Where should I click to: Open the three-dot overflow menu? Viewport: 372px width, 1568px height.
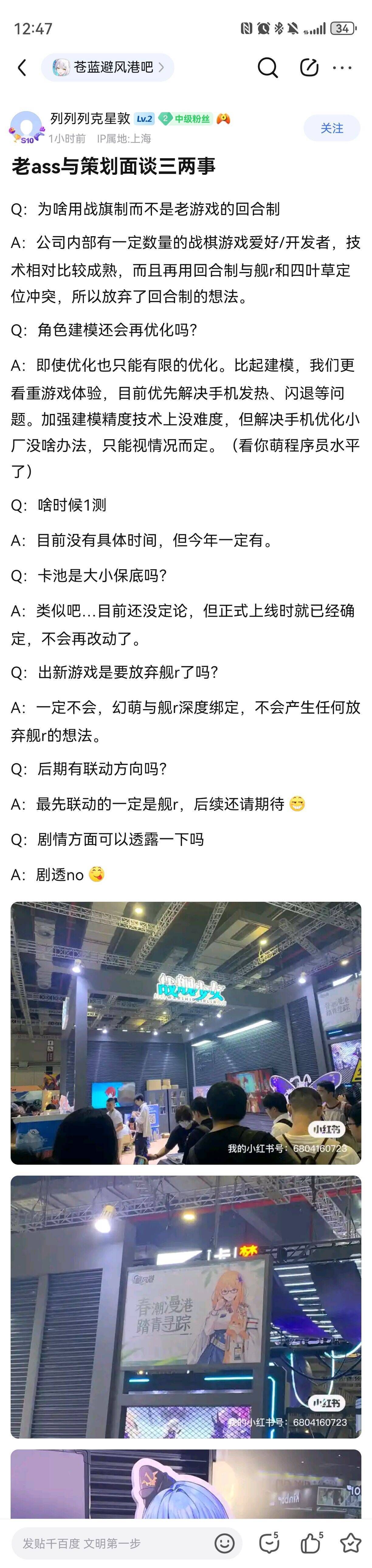[343, 67]
